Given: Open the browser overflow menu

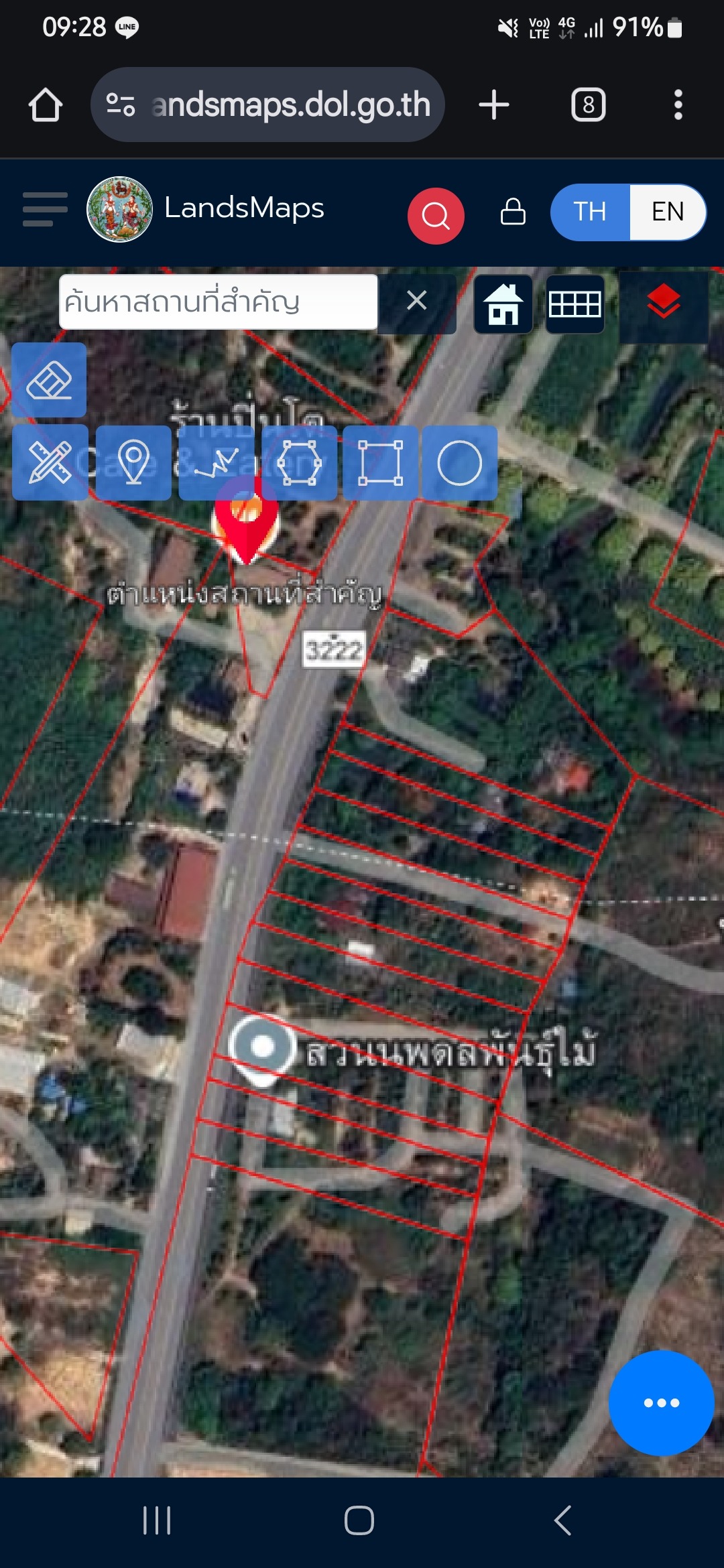Looking at the screenshot, I should click(x=678, y=105).
